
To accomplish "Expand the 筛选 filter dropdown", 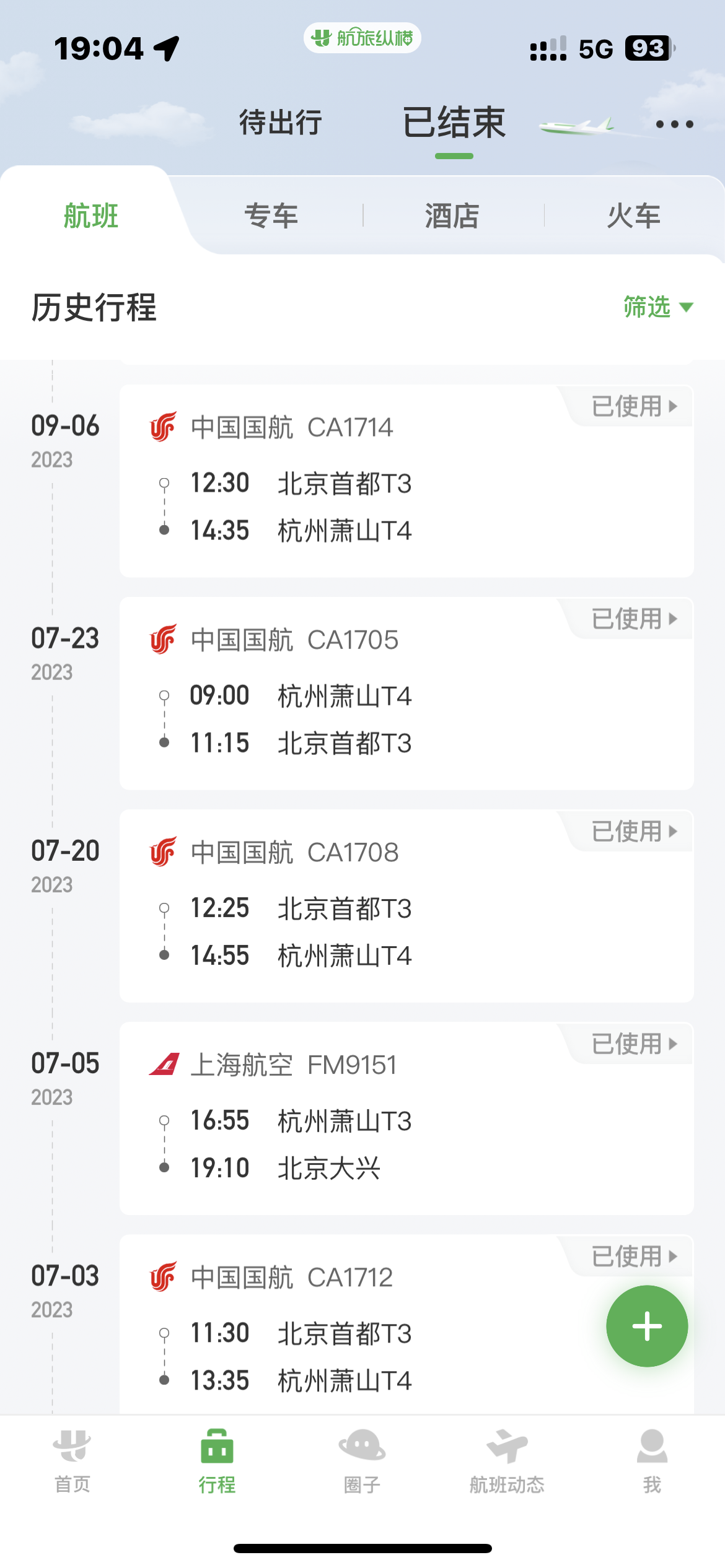I will coord(657,307).
